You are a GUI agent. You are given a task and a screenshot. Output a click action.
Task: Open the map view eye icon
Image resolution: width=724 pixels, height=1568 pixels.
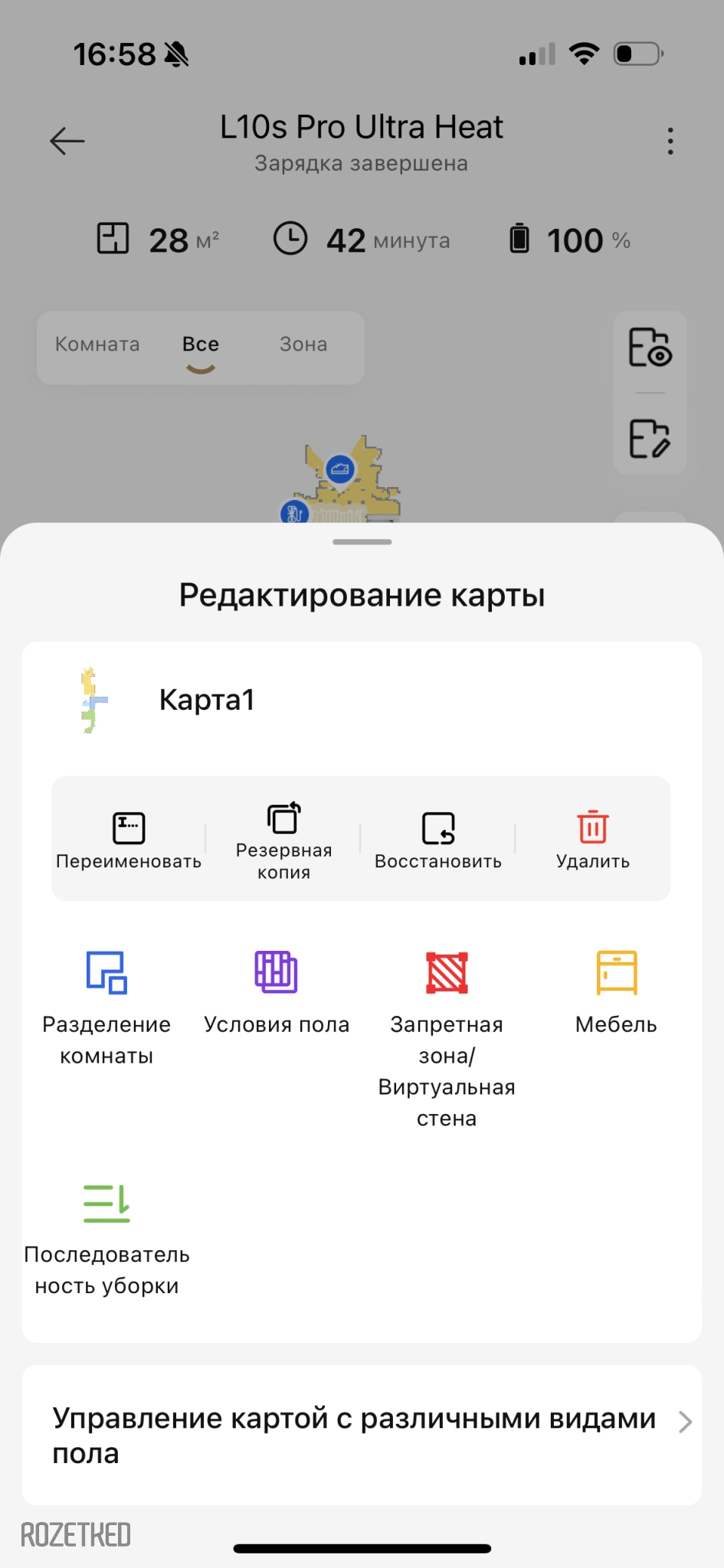tap(650, 348)
